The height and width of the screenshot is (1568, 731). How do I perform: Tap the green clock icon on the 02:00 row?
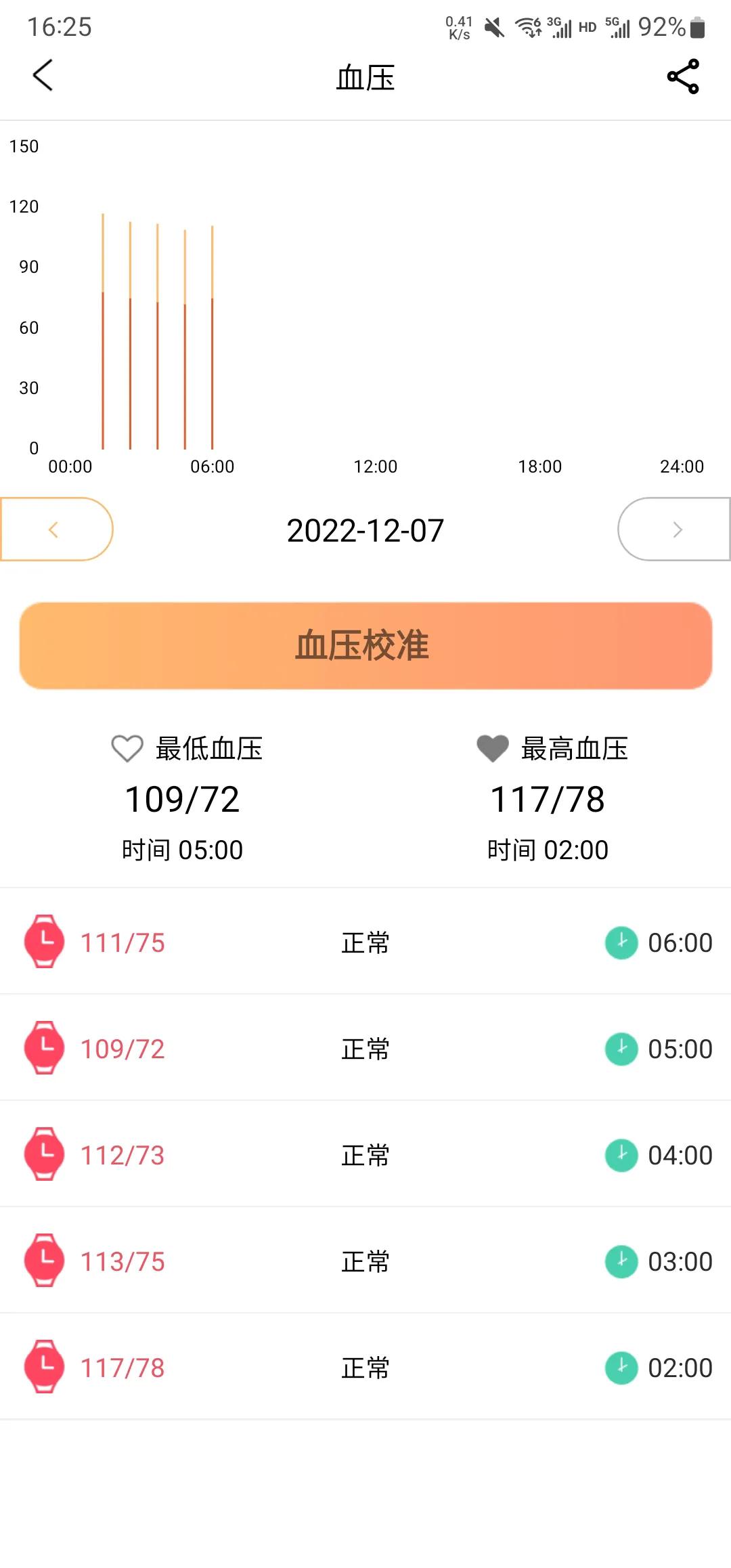pyautogui.click(x=620, y=1368)
